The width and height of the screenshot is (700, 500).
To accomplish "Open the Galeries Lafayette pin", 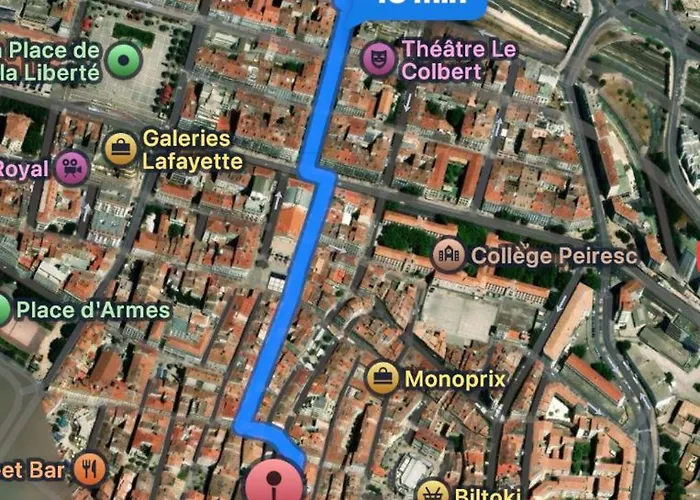I will (x=121, y=149).
